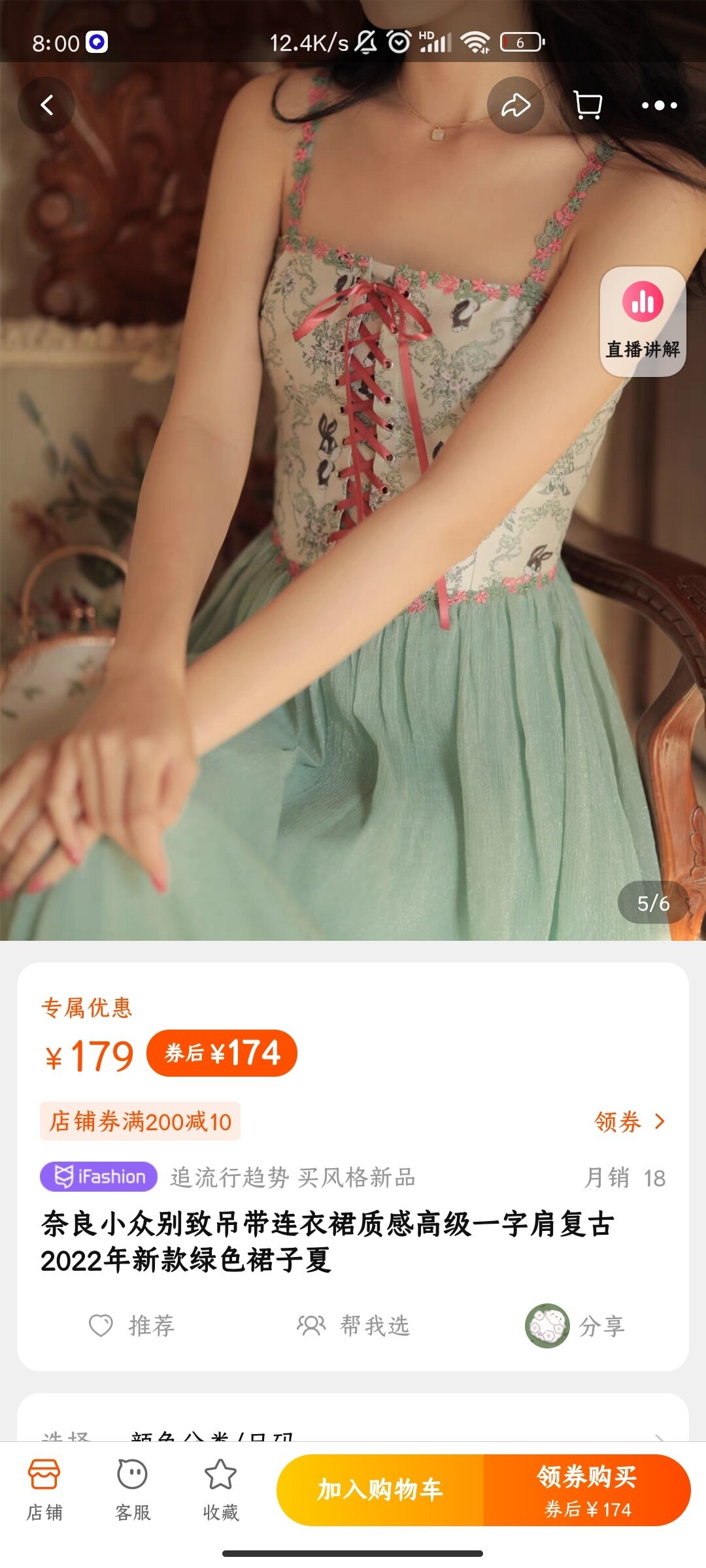
Task: Tap 加入购物车 to add to cart
Action: pyautogui.click(x=380, y=1490)
